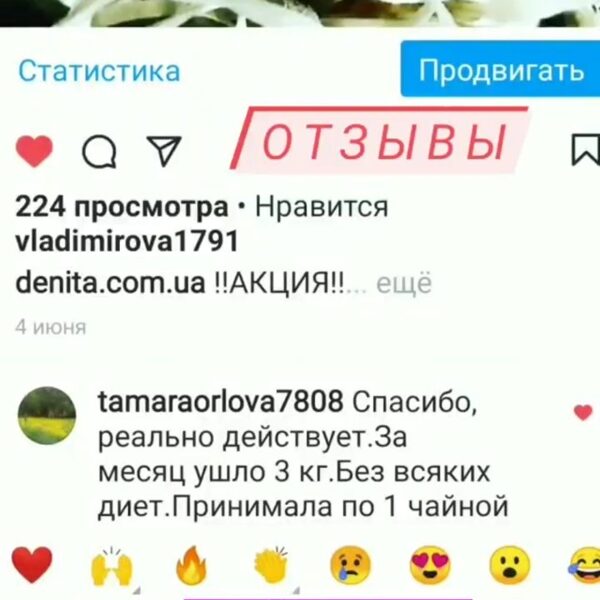Viewport: 600px width, 600px height.
Task: Open the post's comments via the bubble icon
Action: 99,152
